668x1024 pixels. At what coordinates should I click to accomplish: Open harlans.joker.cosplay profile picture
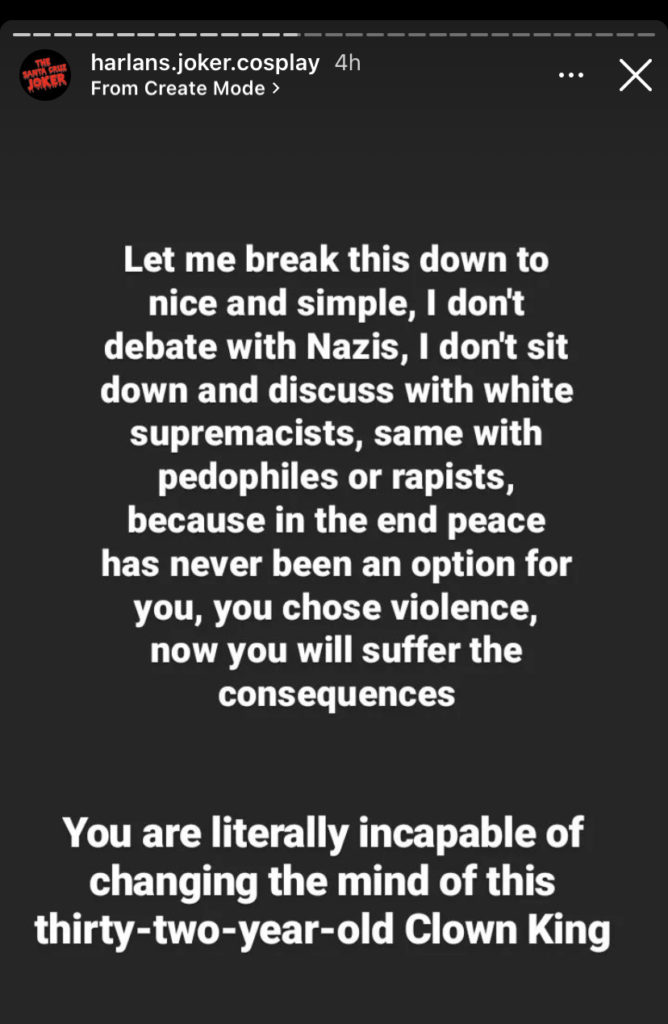click(x=46, y=75)
